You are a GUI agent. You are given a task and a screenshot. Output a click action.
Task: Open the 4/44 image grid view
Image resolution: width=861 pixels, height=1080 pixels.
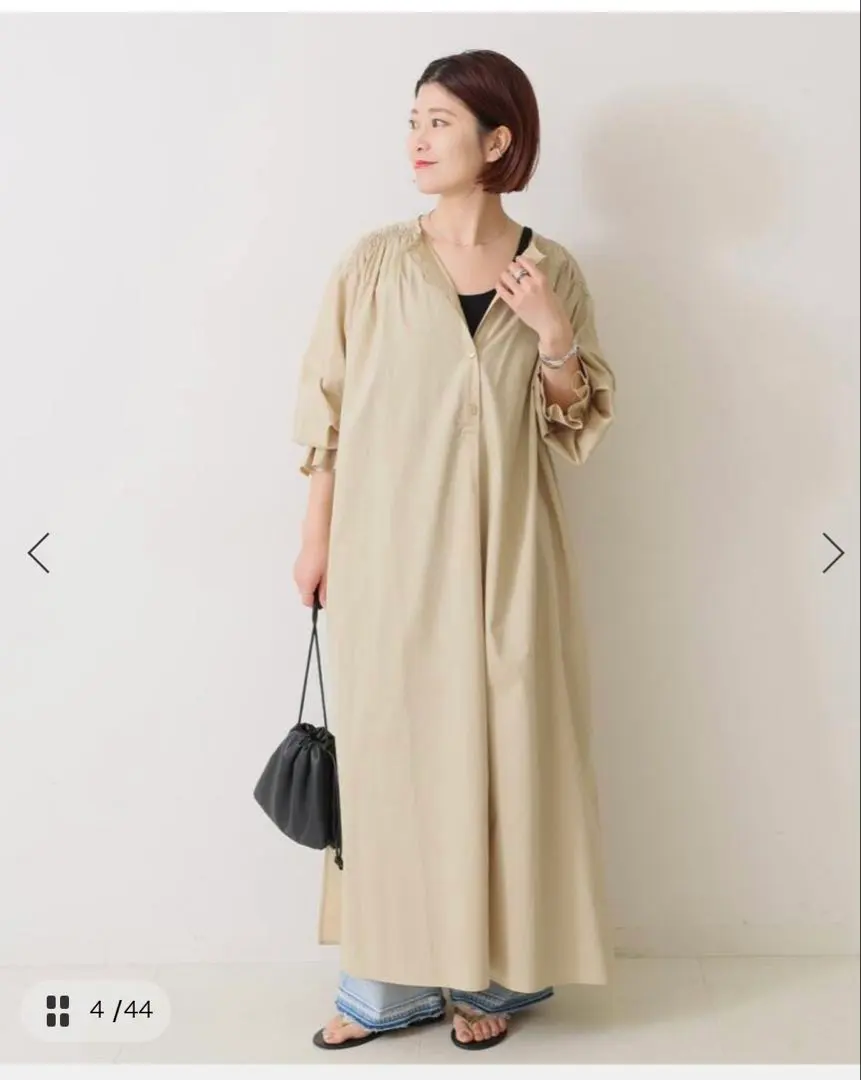(x=97, y=1010)
